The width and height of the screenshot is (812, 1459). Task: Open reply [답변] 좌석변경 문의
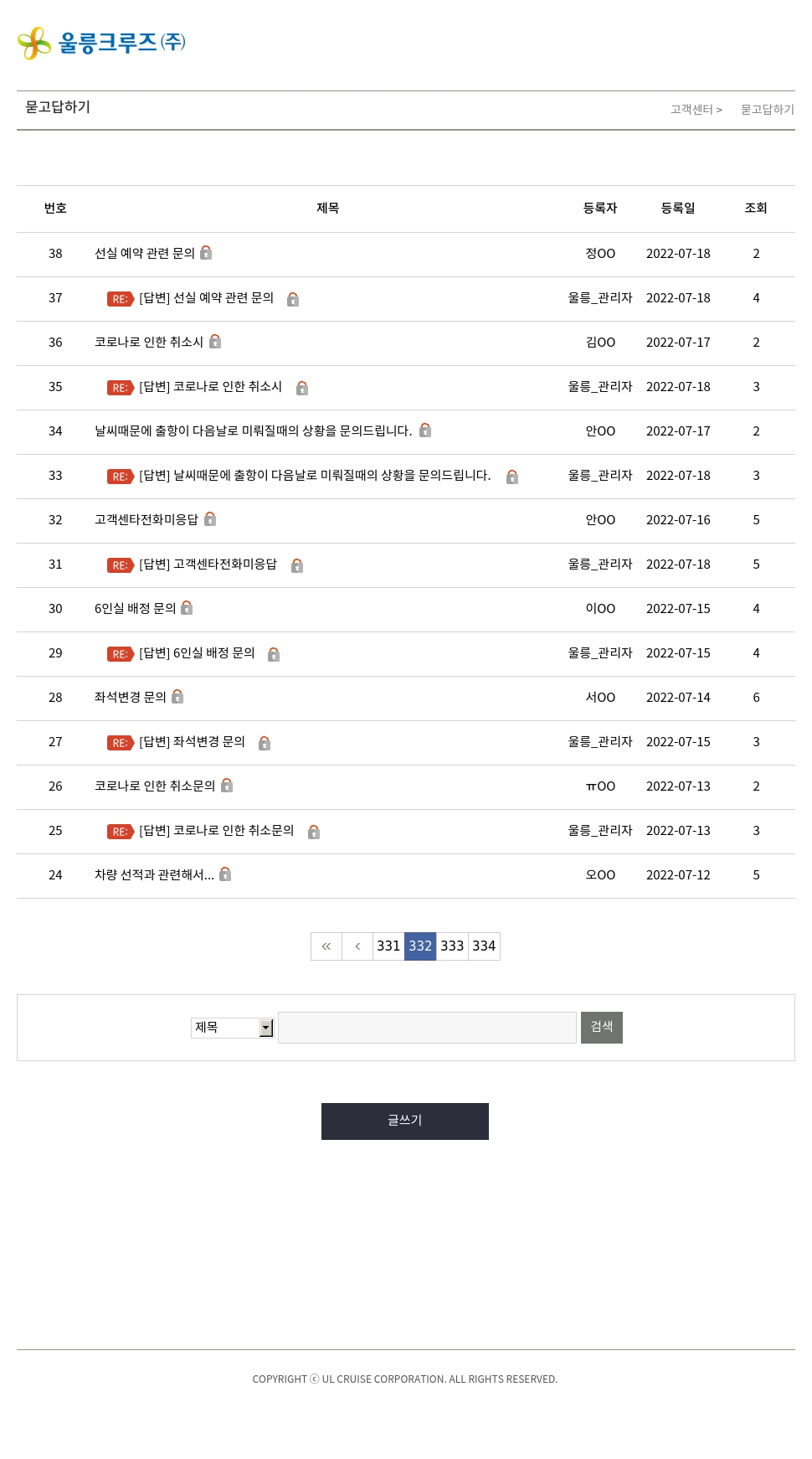(192, 742)
